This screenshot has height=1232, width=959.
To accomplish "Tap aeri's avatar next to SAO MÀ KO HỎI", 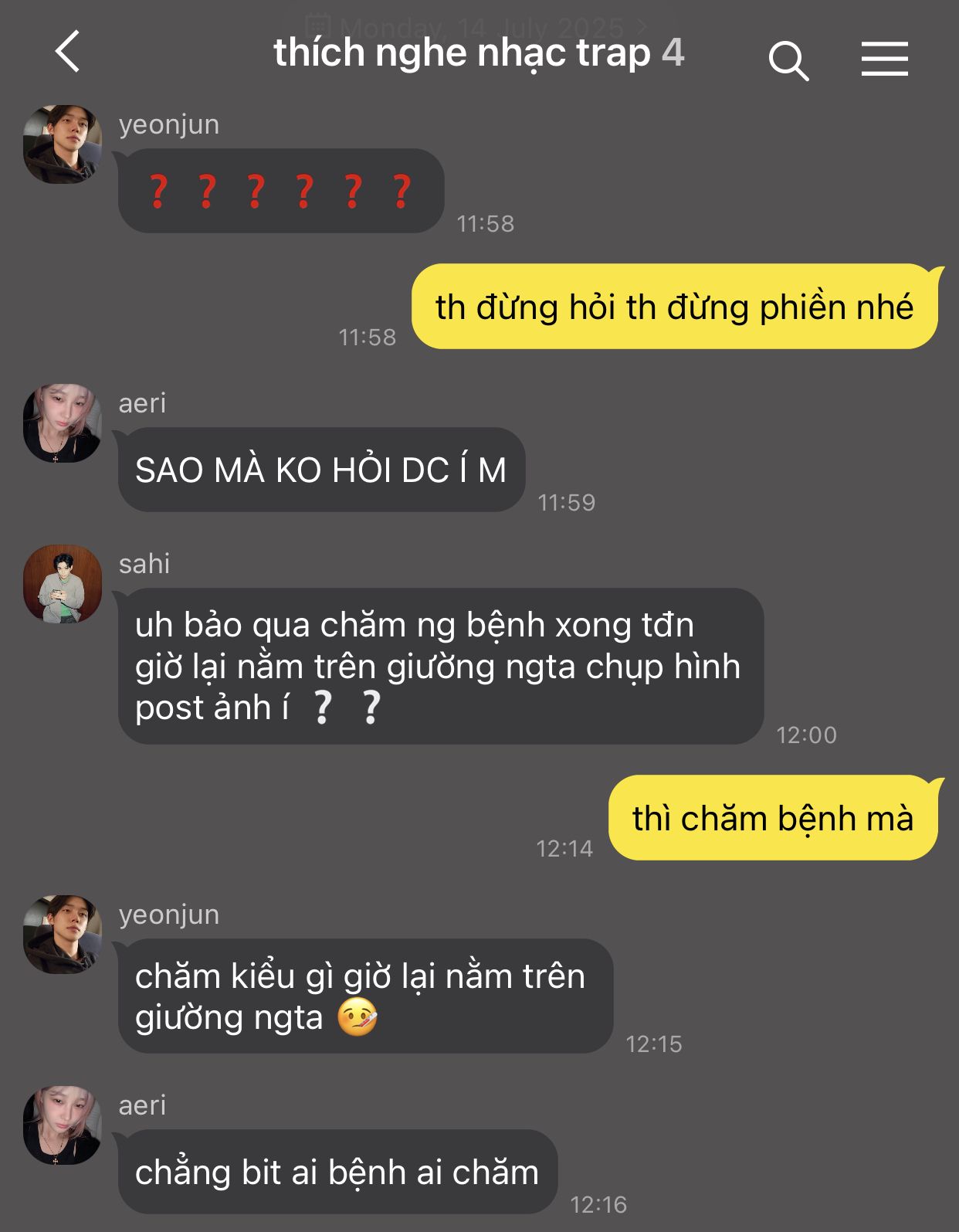I will coord(63,423).
